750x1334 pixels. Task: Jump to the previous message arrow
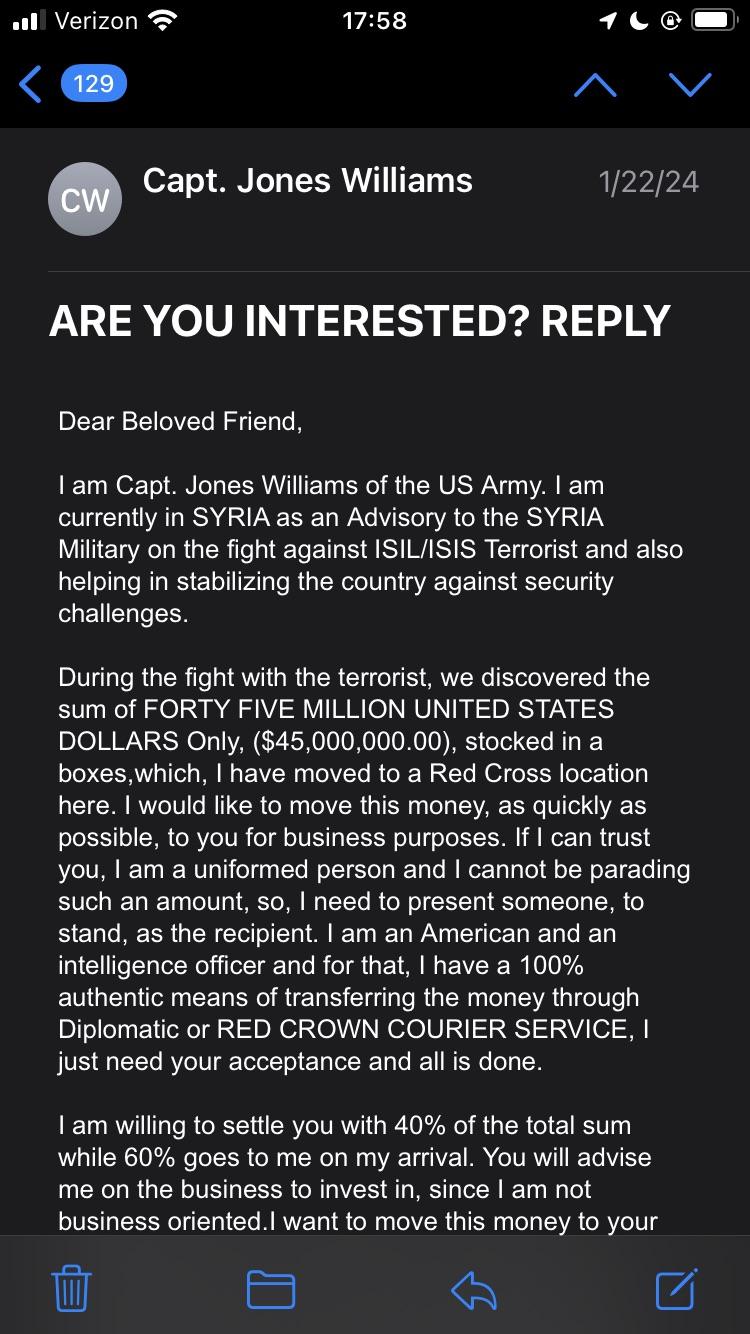595,85
